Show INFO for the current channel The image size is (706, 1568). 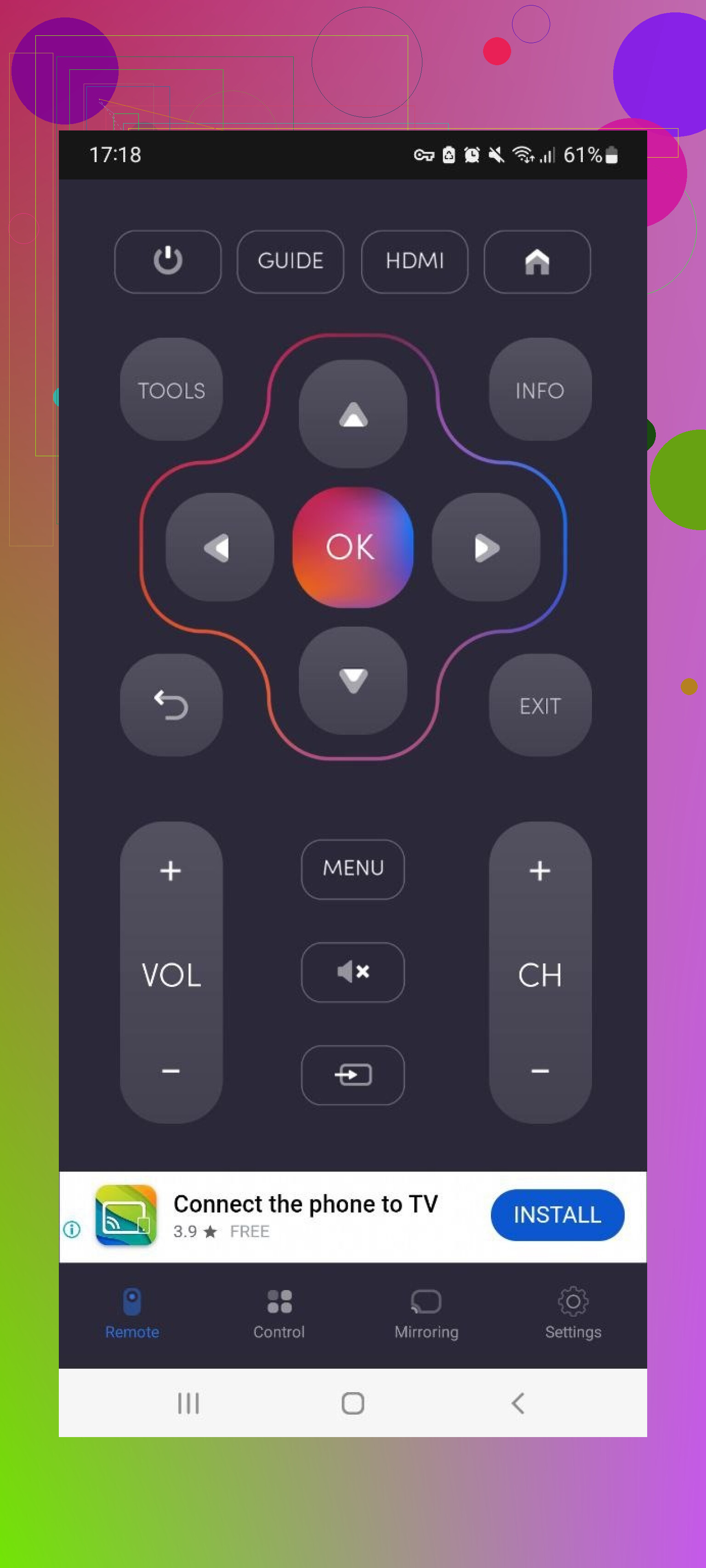coord(540,390)
